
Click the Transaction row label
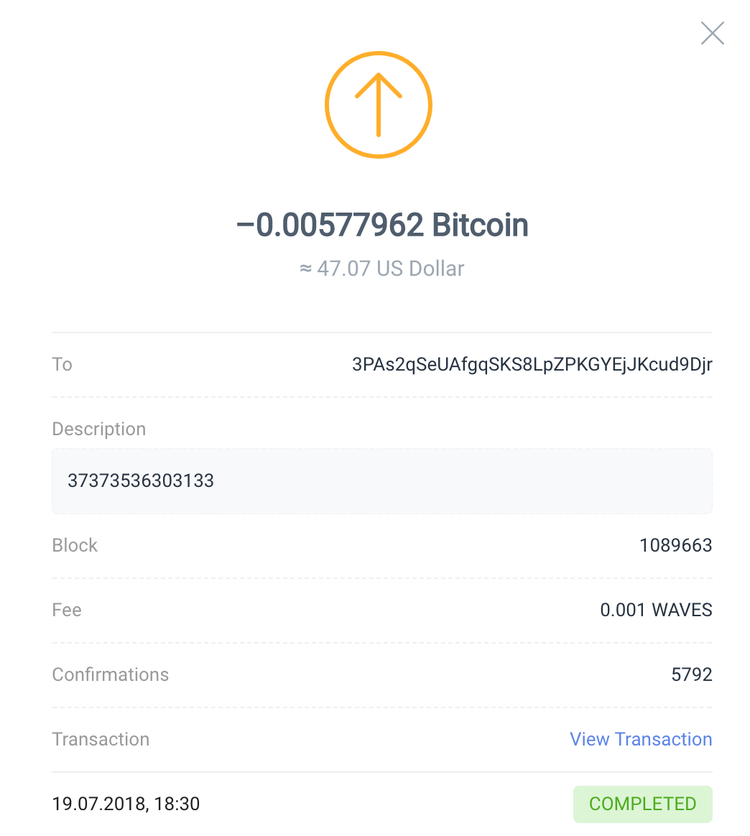pyautogui.click(x=100, y=739)
